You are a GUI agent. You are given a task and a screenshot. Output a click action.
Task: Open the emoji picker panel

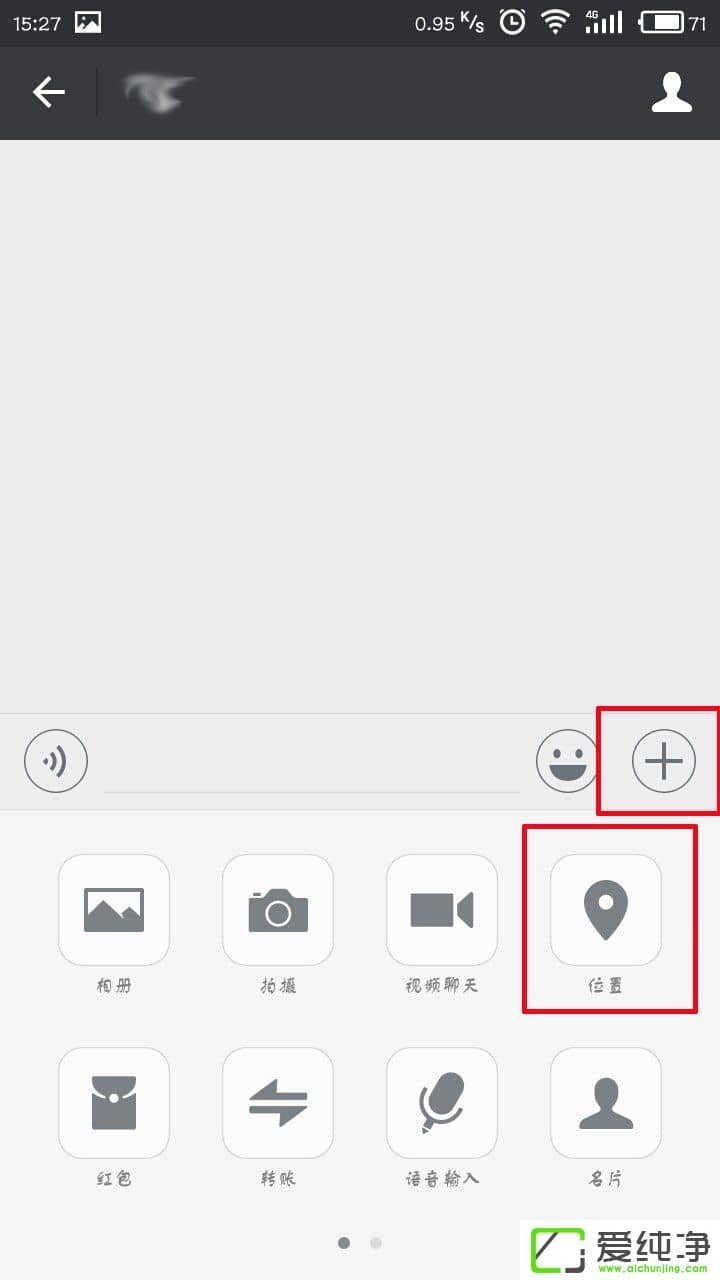click(567, 760)
